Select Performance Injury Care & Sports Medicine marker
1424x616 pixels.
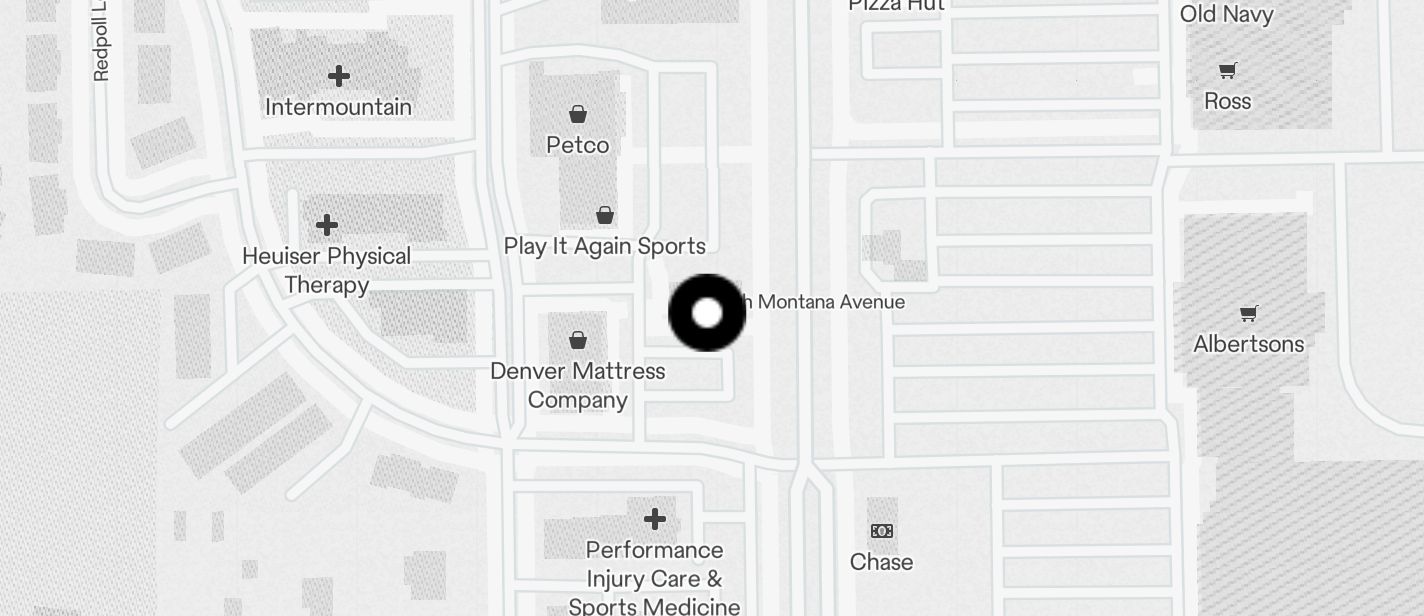pos(655,519)
